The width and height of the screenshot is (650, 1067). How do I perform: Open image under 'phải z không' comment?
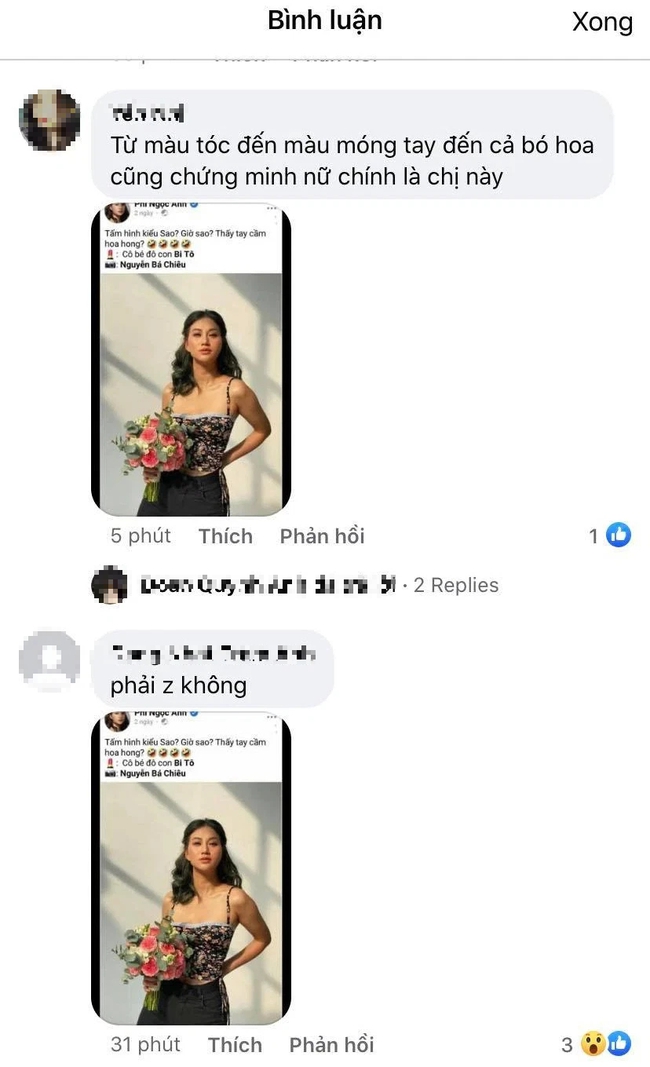tap(190, 867)
